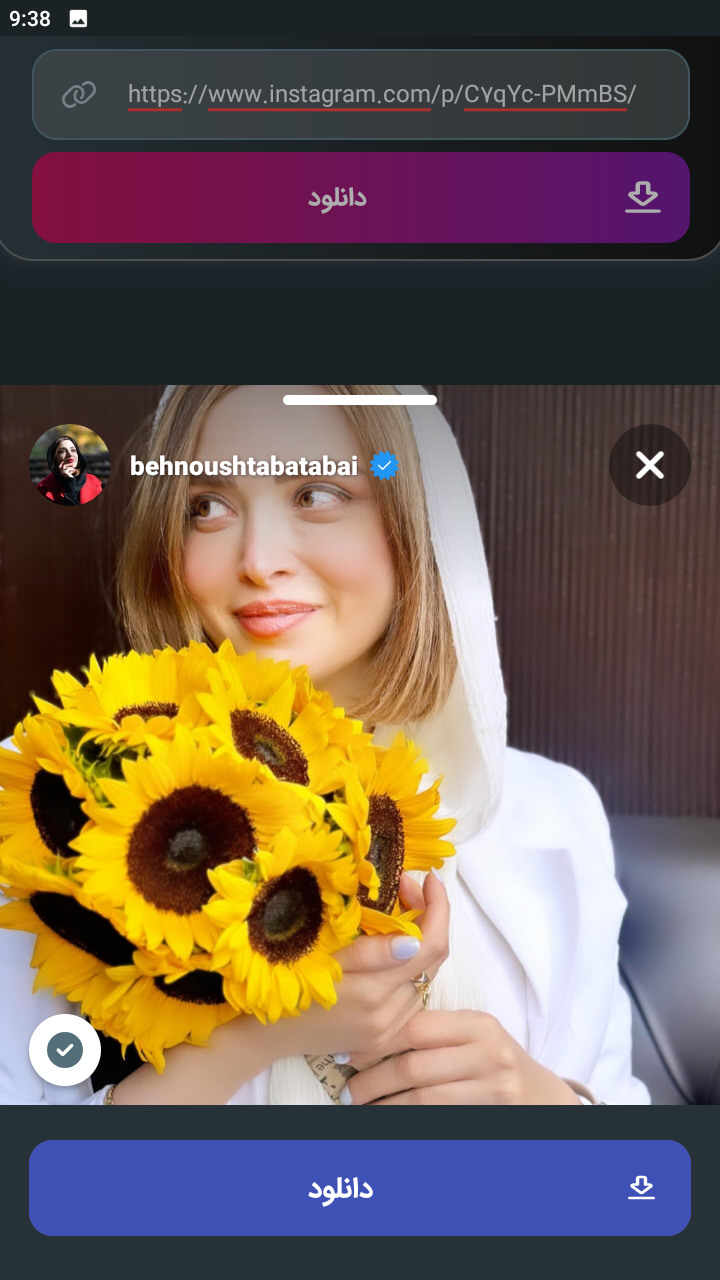
Task: Tap the Instagram URL input field
Action: pos(380,95)
